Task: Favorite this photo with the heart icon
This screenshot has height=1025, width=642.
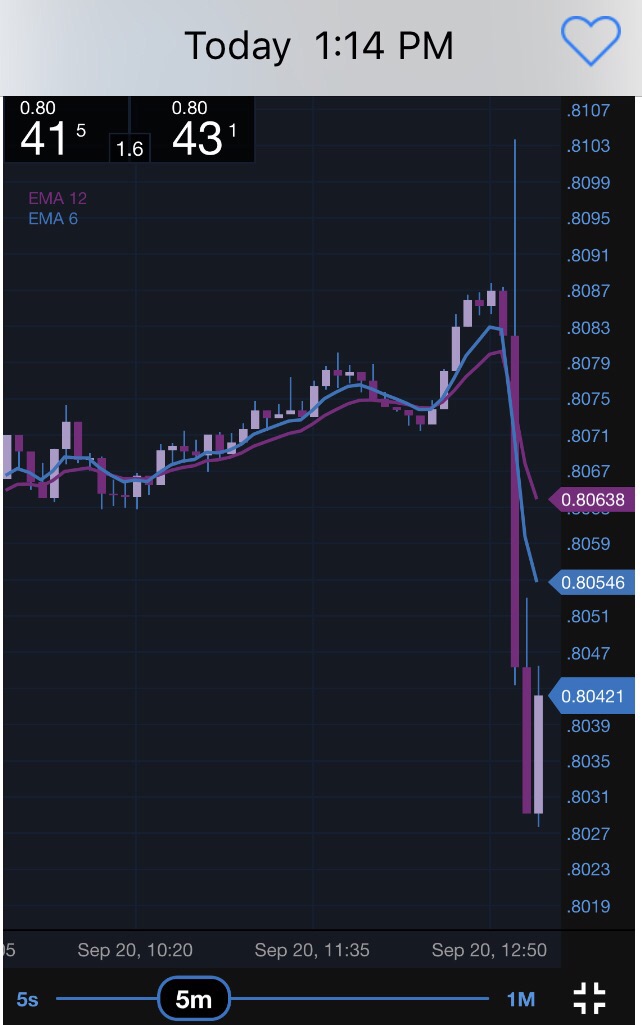Action: pyautogui.click(x=591, y=42)
